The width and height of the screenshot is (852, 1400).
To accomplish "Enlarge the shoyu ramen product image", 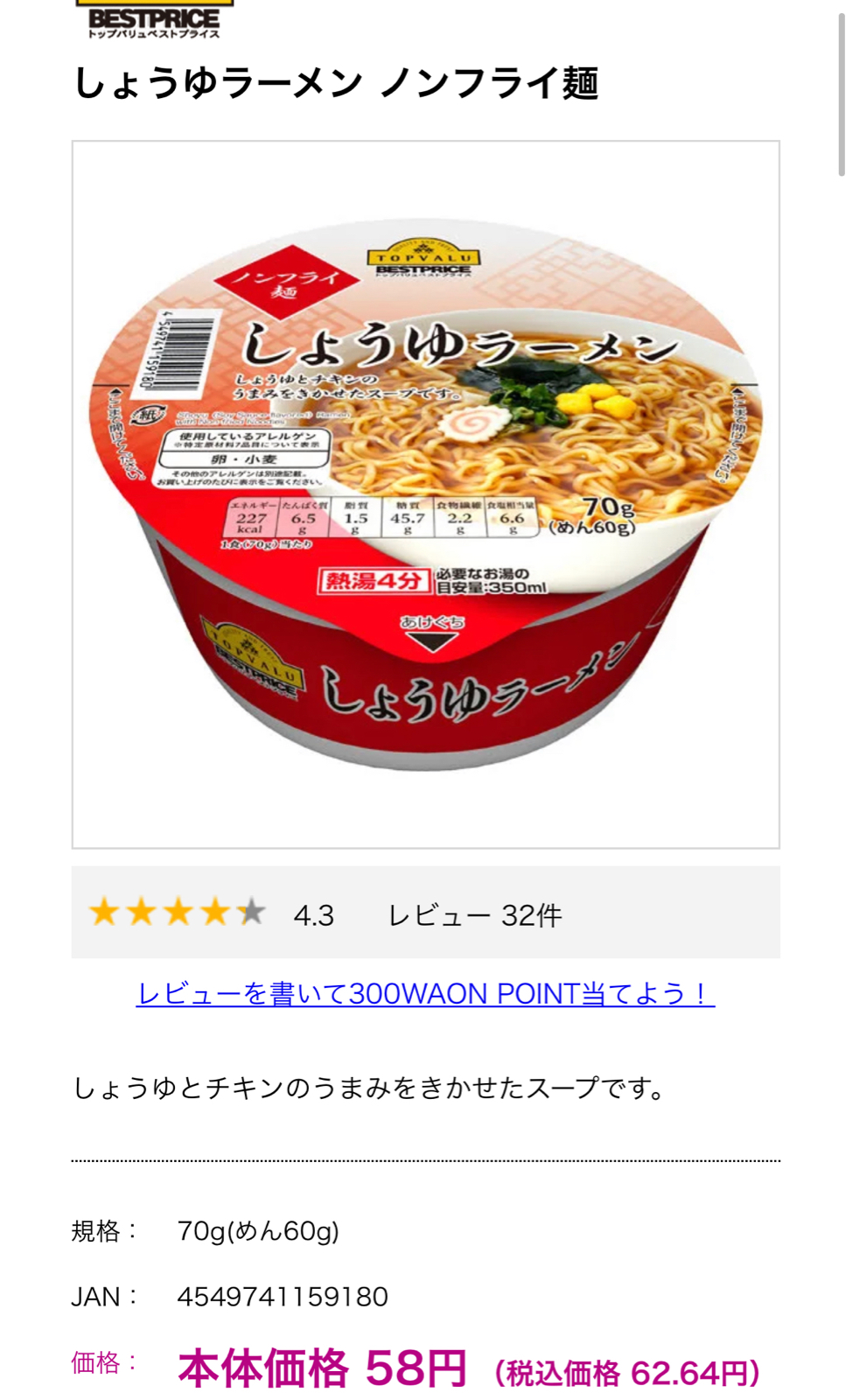I will coord(425,494).
